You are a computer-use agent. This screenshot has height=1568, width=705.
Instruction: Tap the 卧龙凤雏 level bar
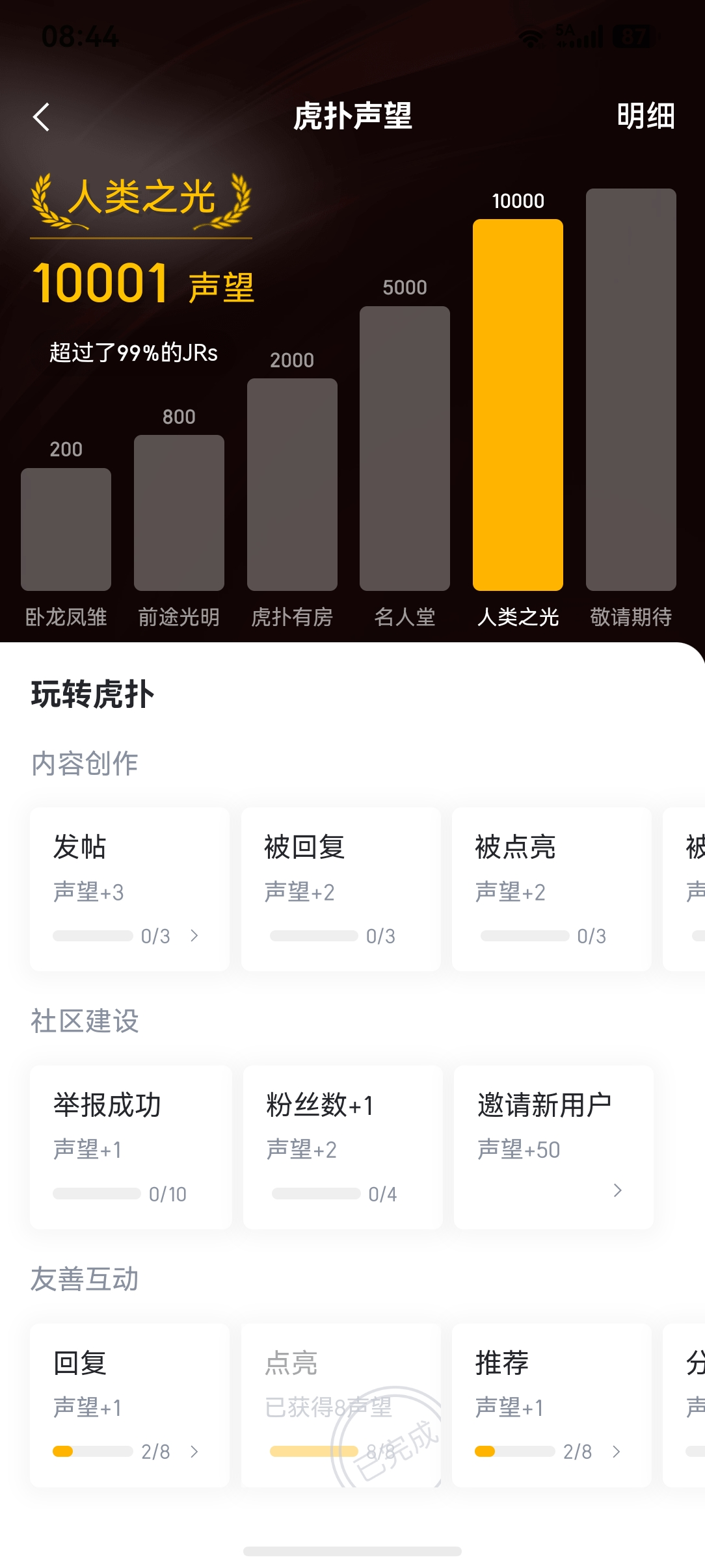click(66, 529)
